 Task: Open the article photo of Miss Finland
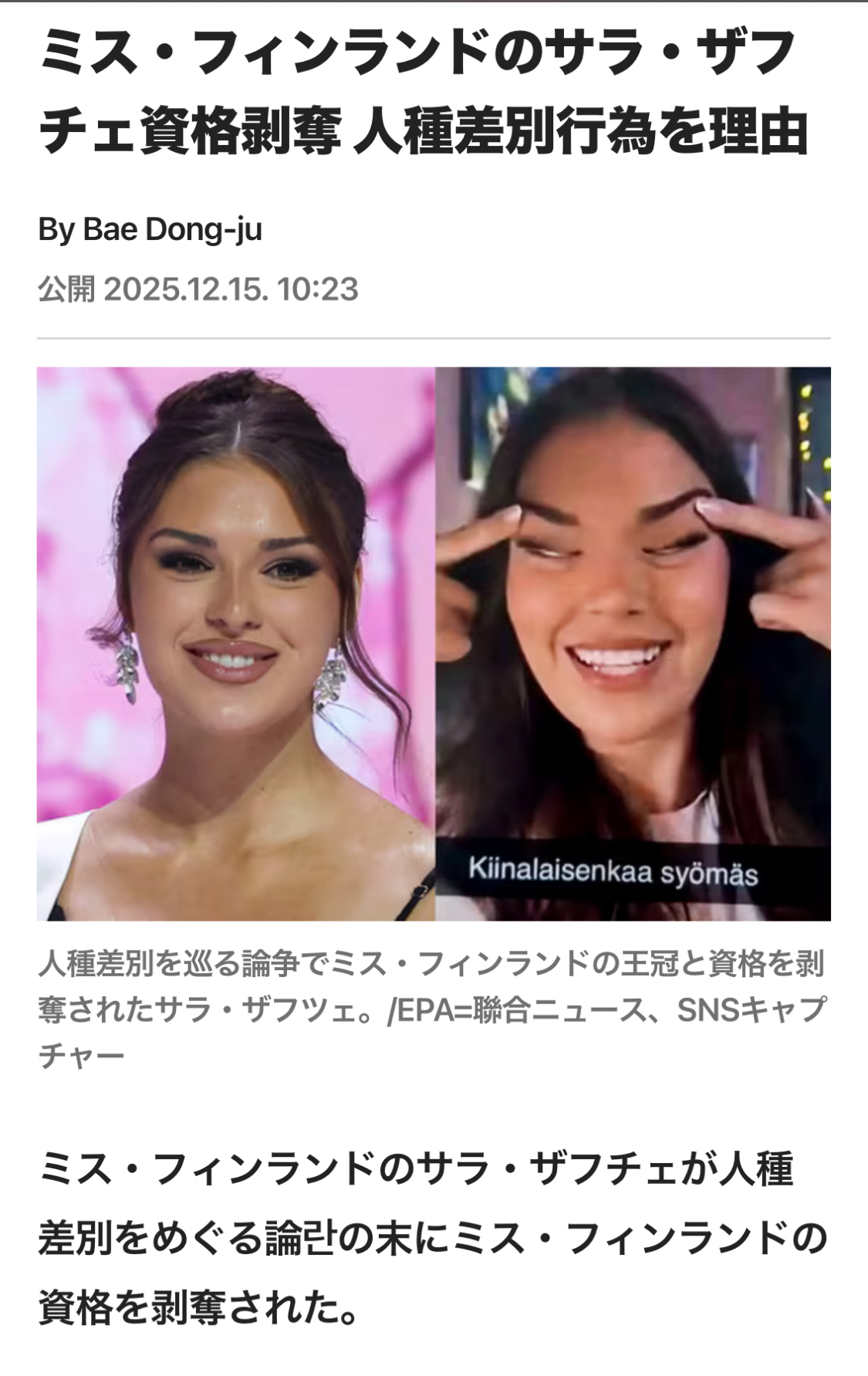tap(434, 643)
